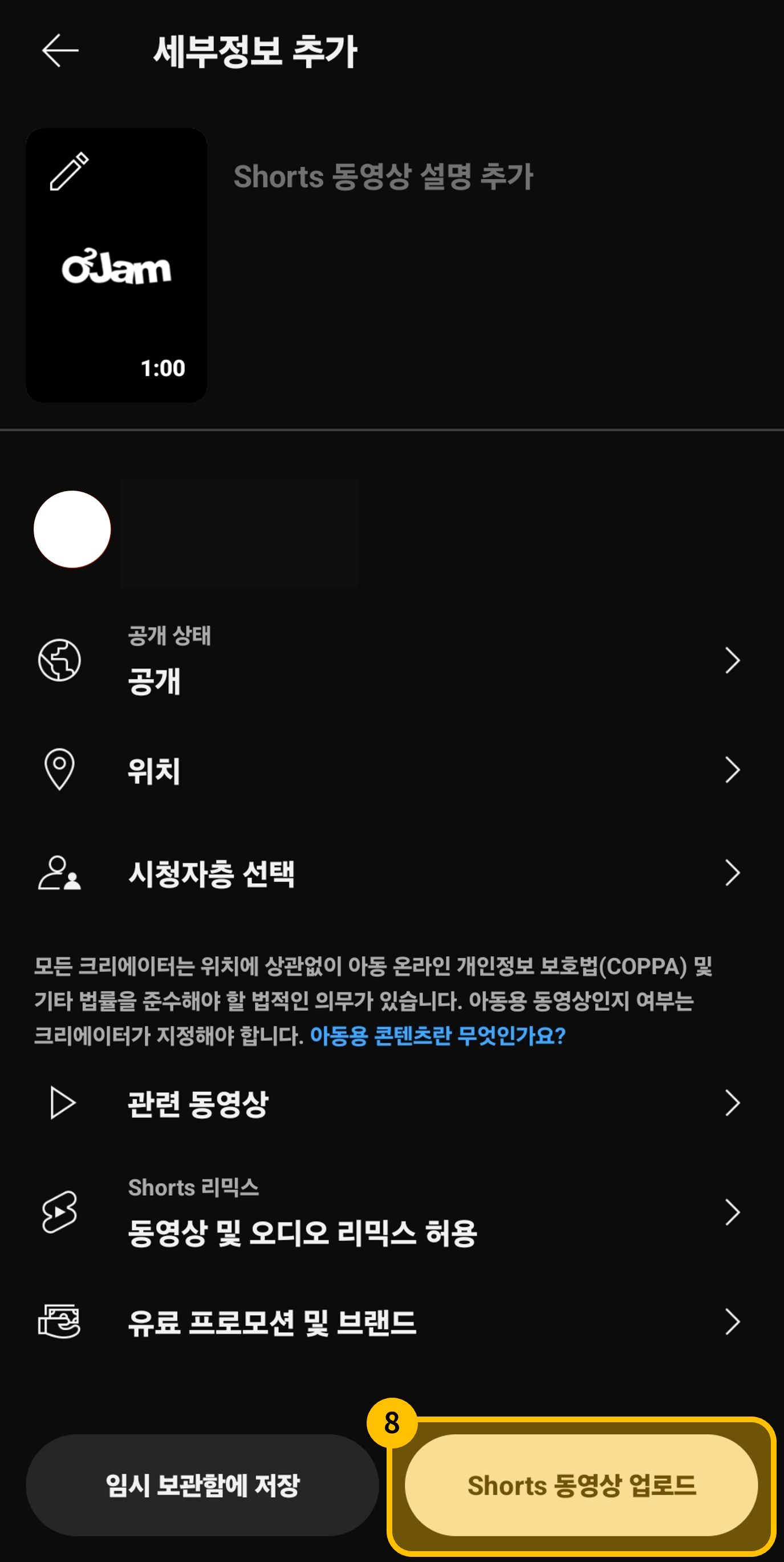The height and width of the screenshot is (1562, 784).
Task: Upload with Shorts 동영상 업로드 button
Action: [581, 1485]
